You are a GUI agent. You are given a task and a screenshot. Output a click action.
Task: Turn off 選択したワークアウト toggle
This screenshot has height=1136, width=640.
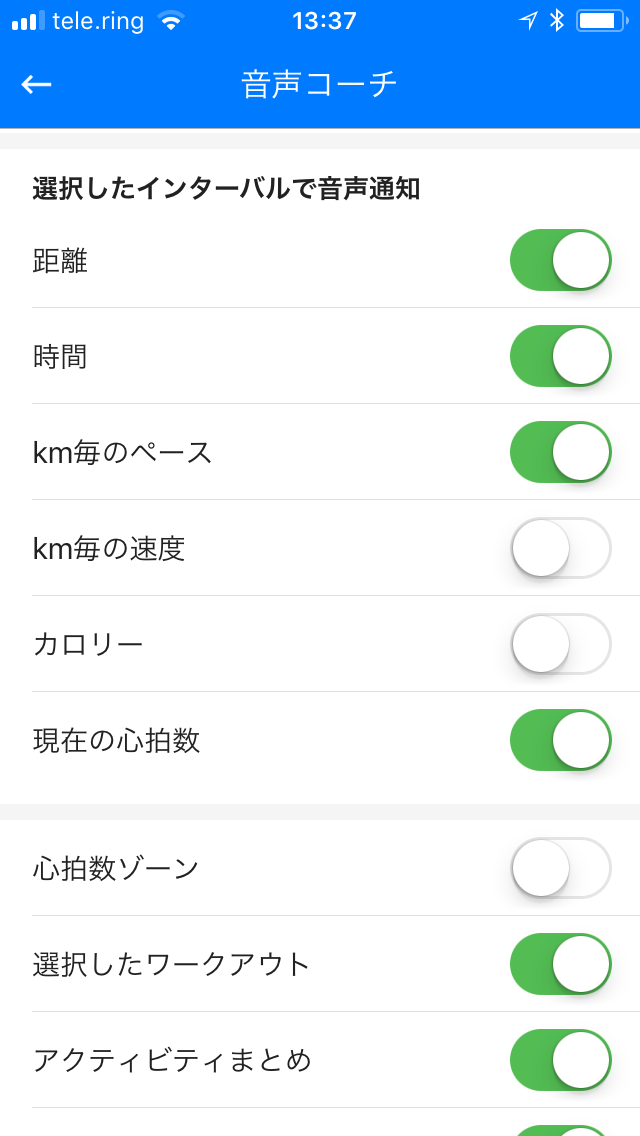(560, 964)
